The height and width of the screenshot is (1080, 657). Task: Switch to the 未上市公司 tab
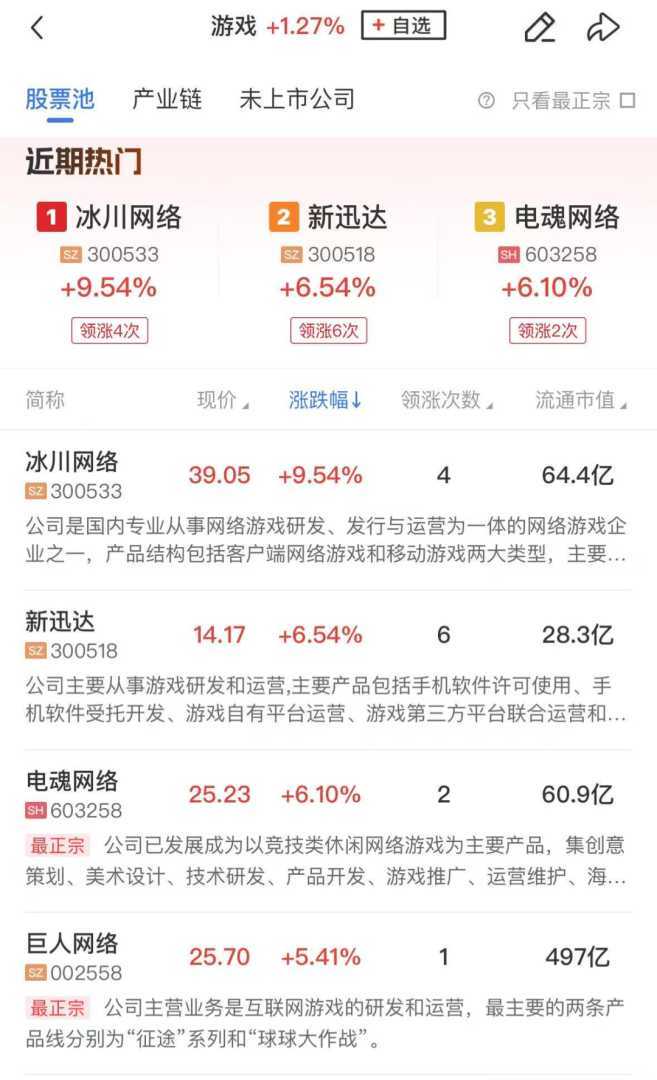click(297, 99)
